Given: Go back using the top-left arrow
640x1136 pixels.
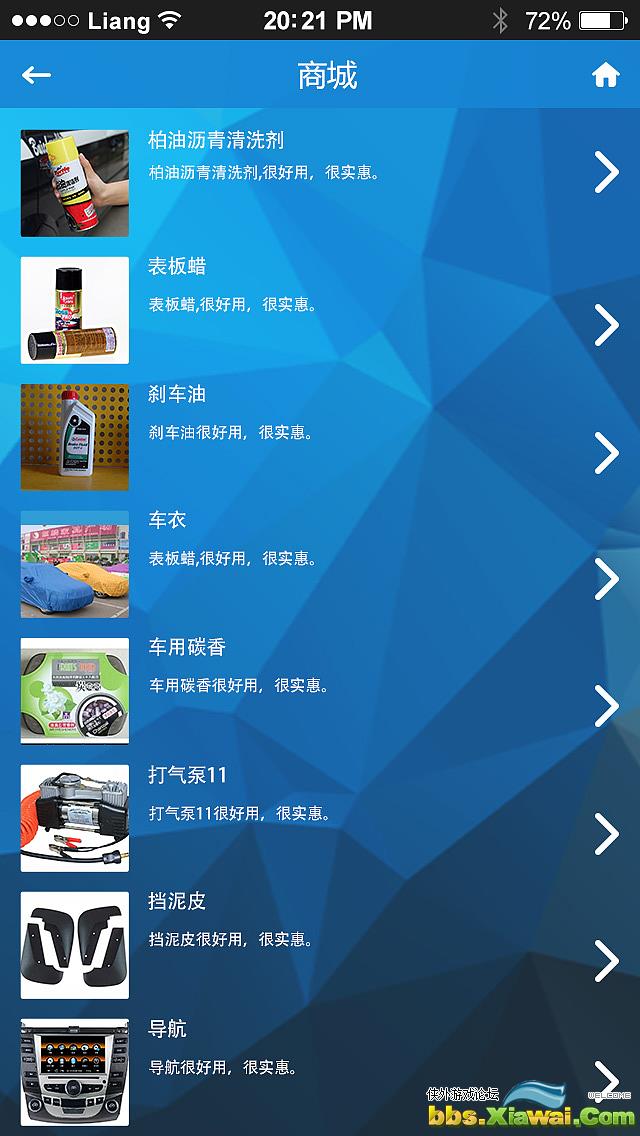Looking at the screenshot, I should click(36, 75).
